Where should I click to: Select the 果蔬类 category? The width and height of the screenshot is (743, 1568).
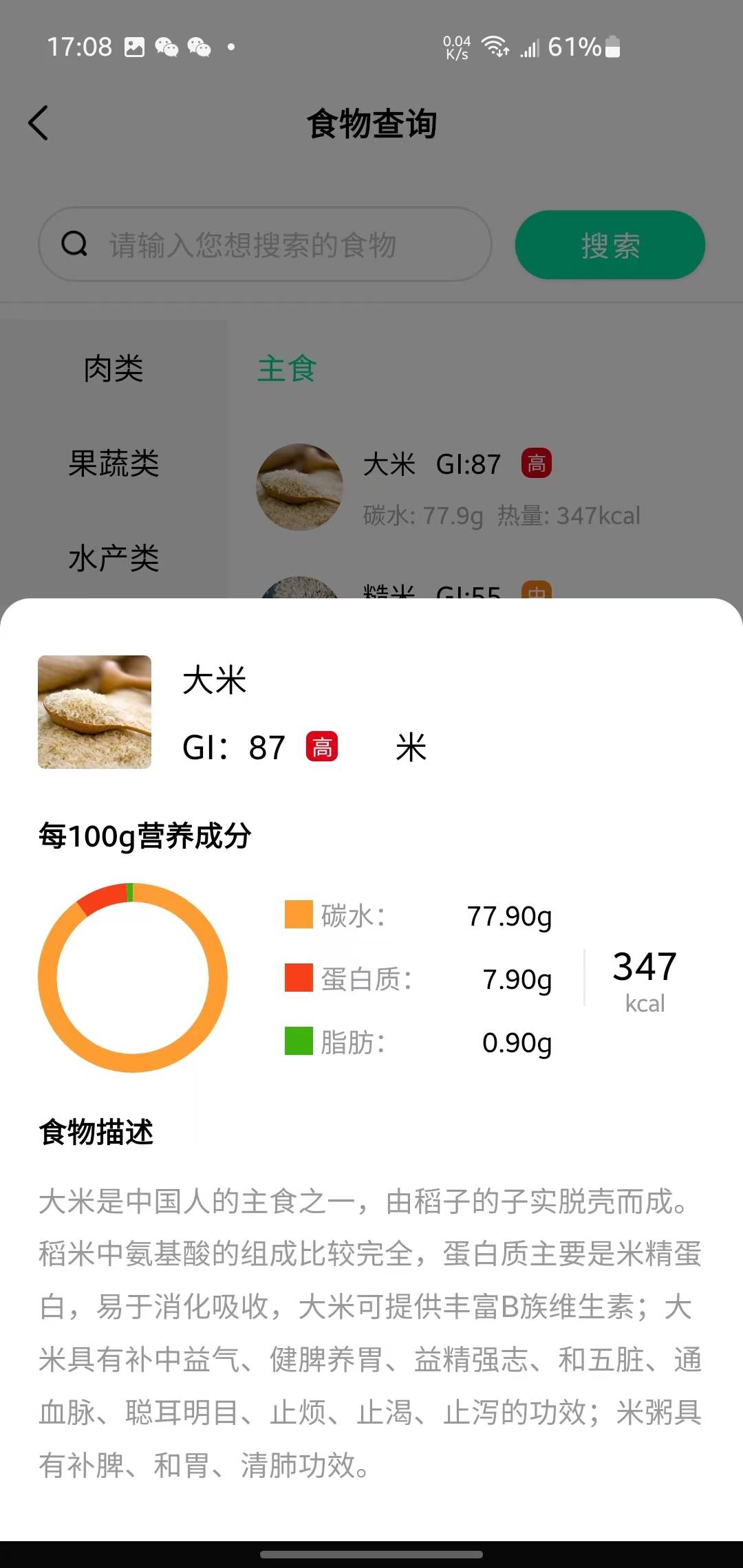[114, 465]
